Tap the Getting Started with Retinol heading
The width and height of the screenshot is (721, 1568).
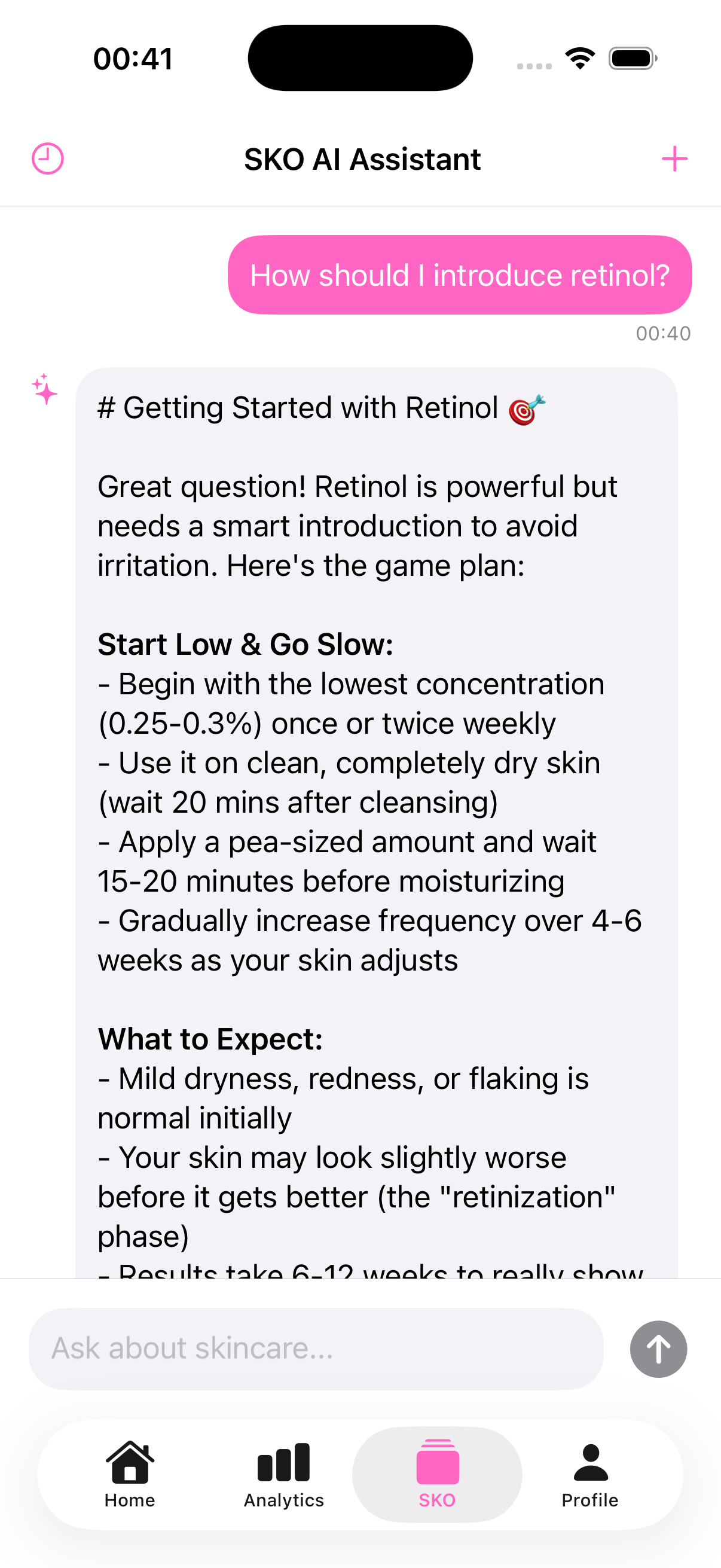click(x=320, y=407)
